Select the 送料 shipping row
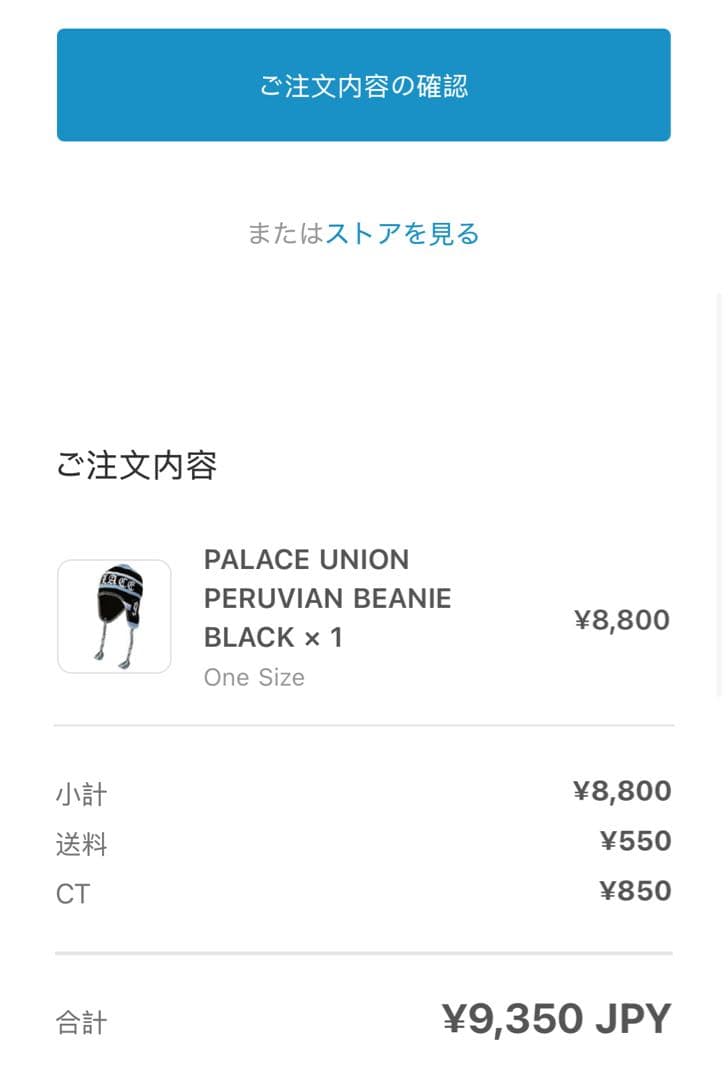The image size is (728, 1080). (81, 844)
